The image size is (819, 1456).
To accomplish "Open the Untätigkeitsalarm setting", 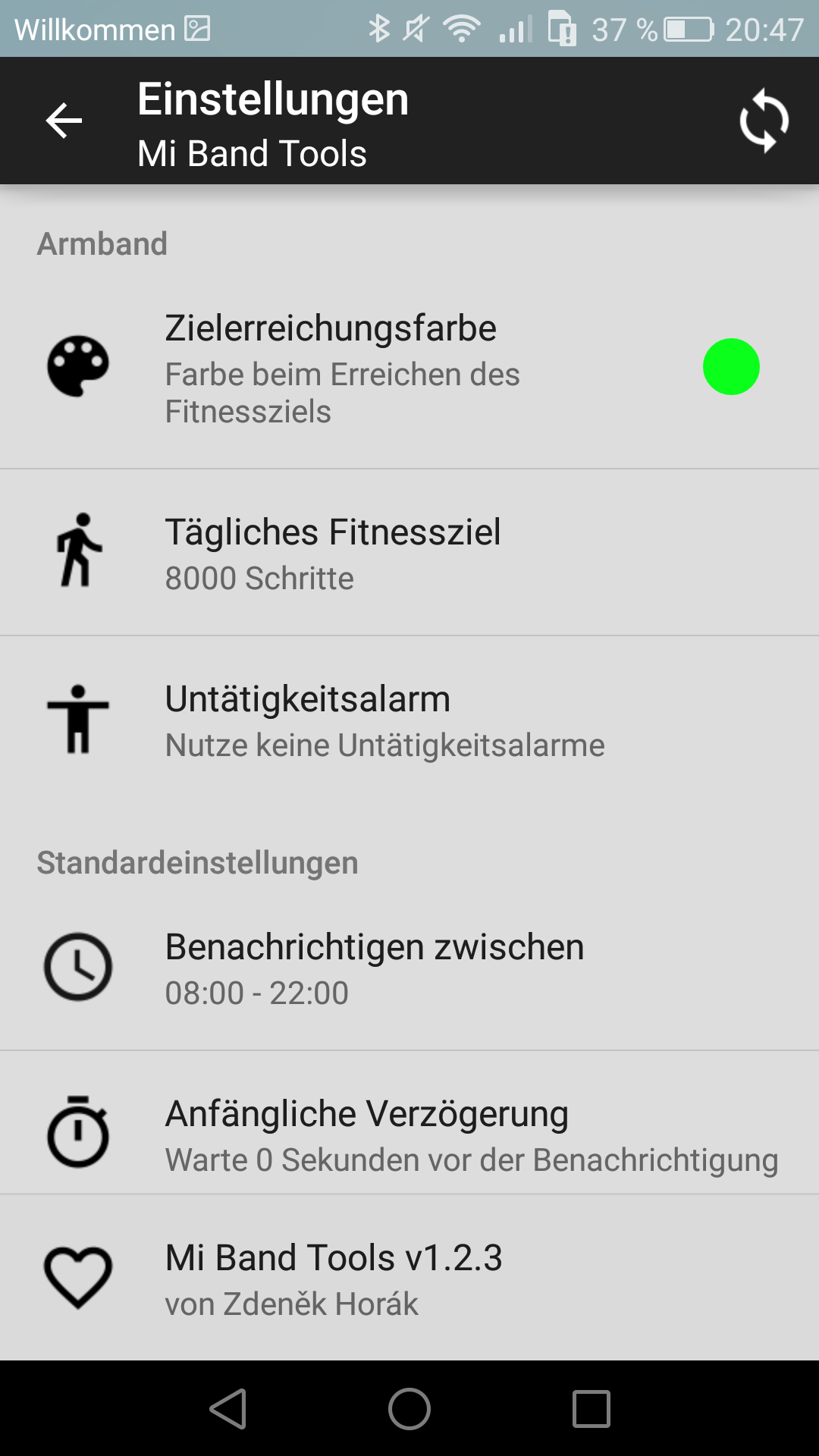I will tap(409, 720).
